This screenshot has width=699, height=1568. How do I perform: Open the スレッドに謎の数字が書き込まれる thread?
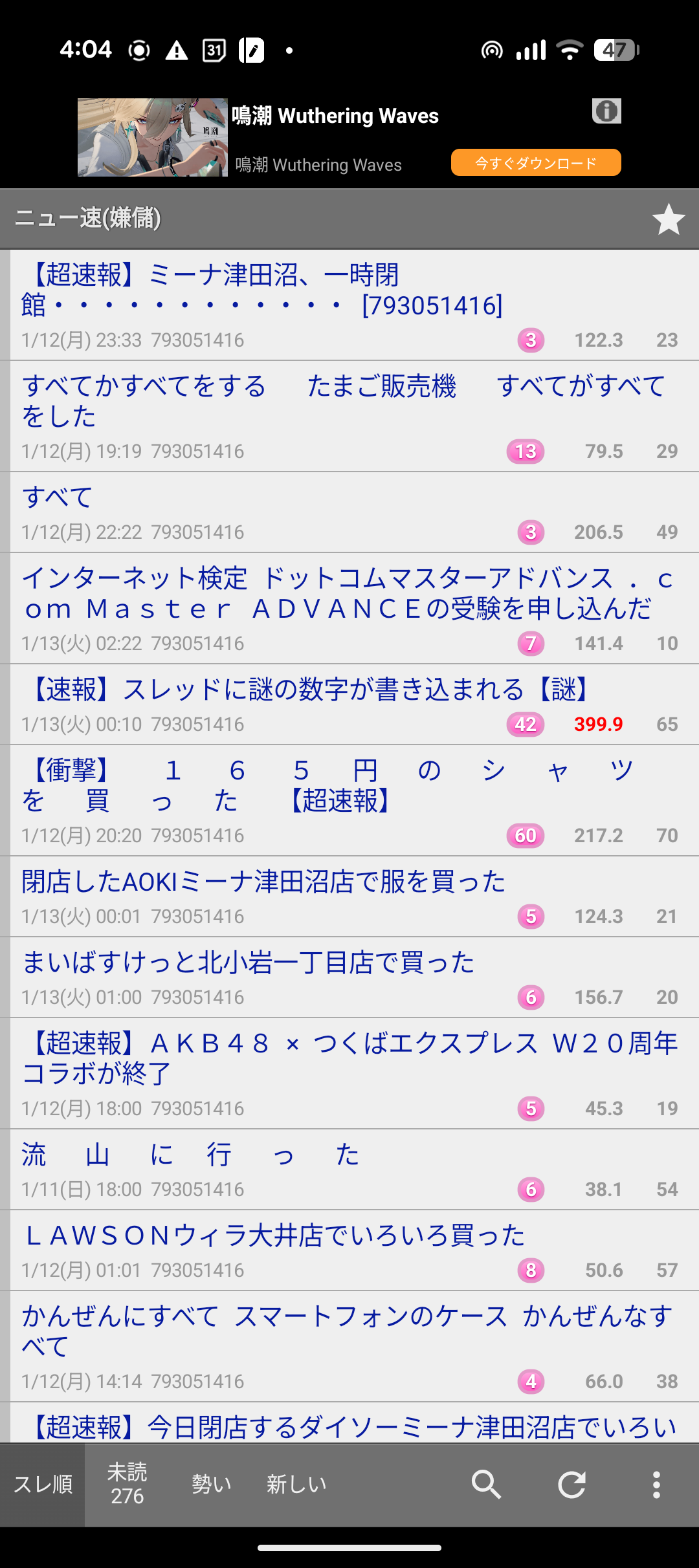tap(311, 690)
